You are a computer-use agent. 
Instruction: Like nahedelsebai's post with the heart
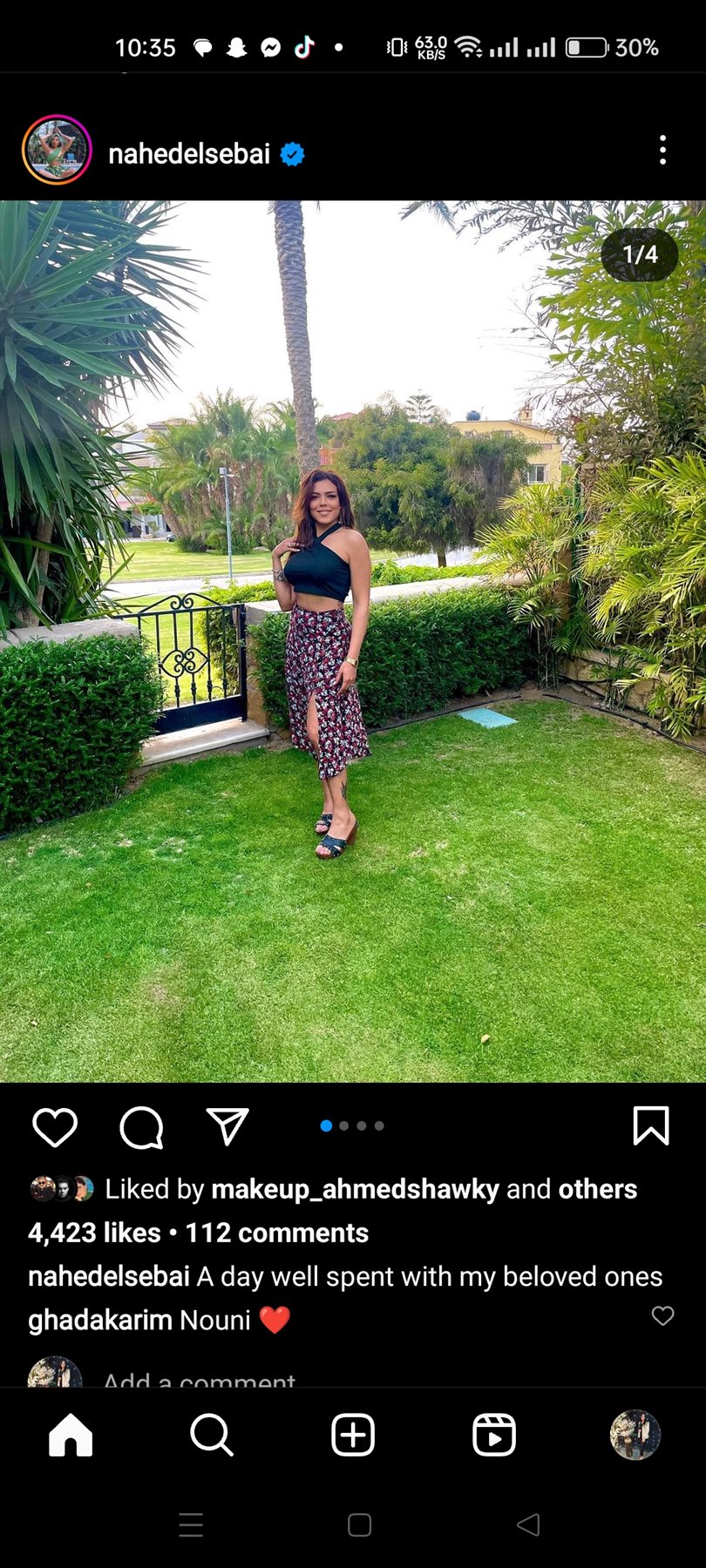pyautogui.click(x=55, y=1127)
